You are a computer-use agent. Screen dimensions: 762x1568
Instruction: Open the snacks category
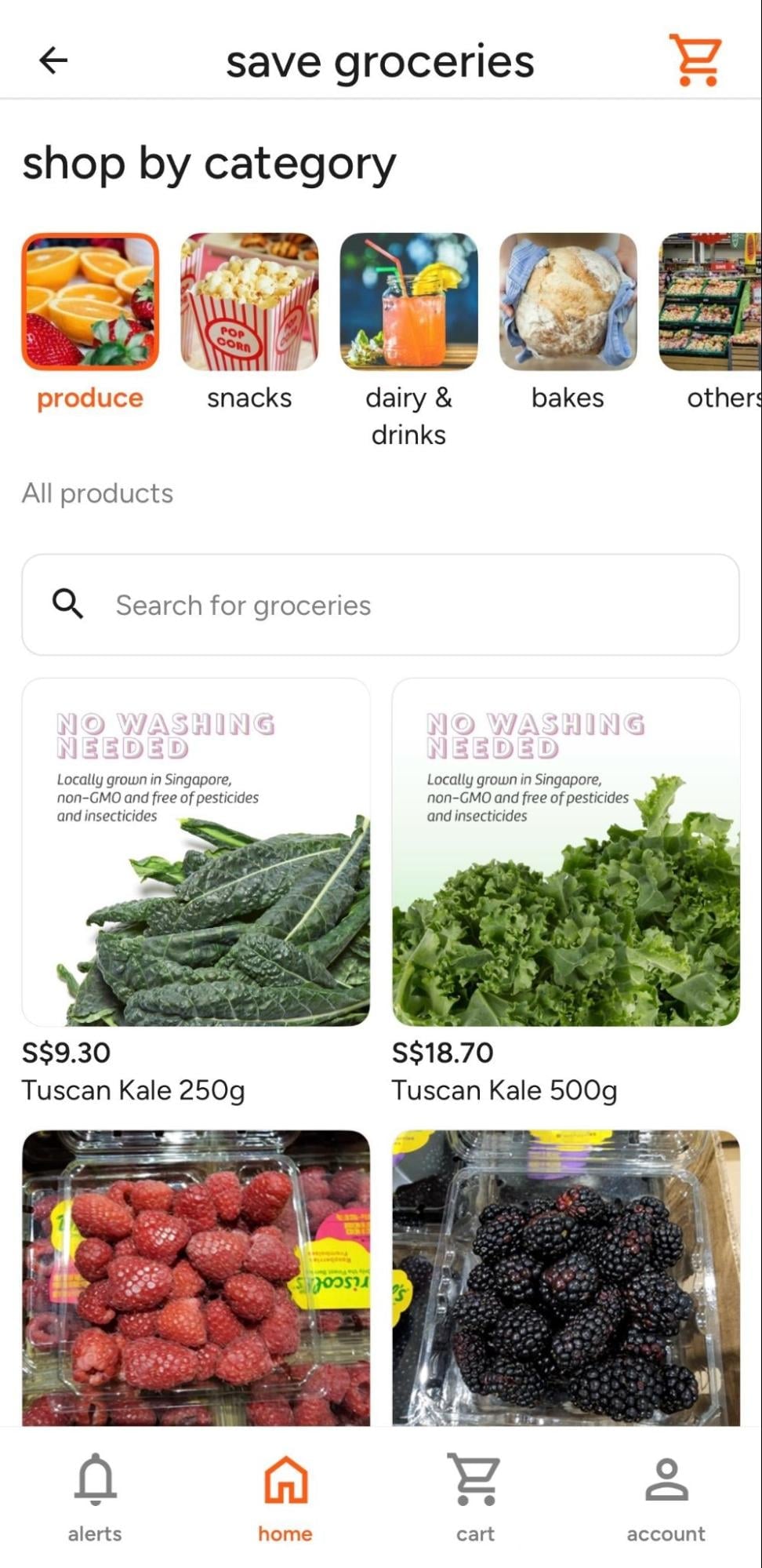pos(249,302)
